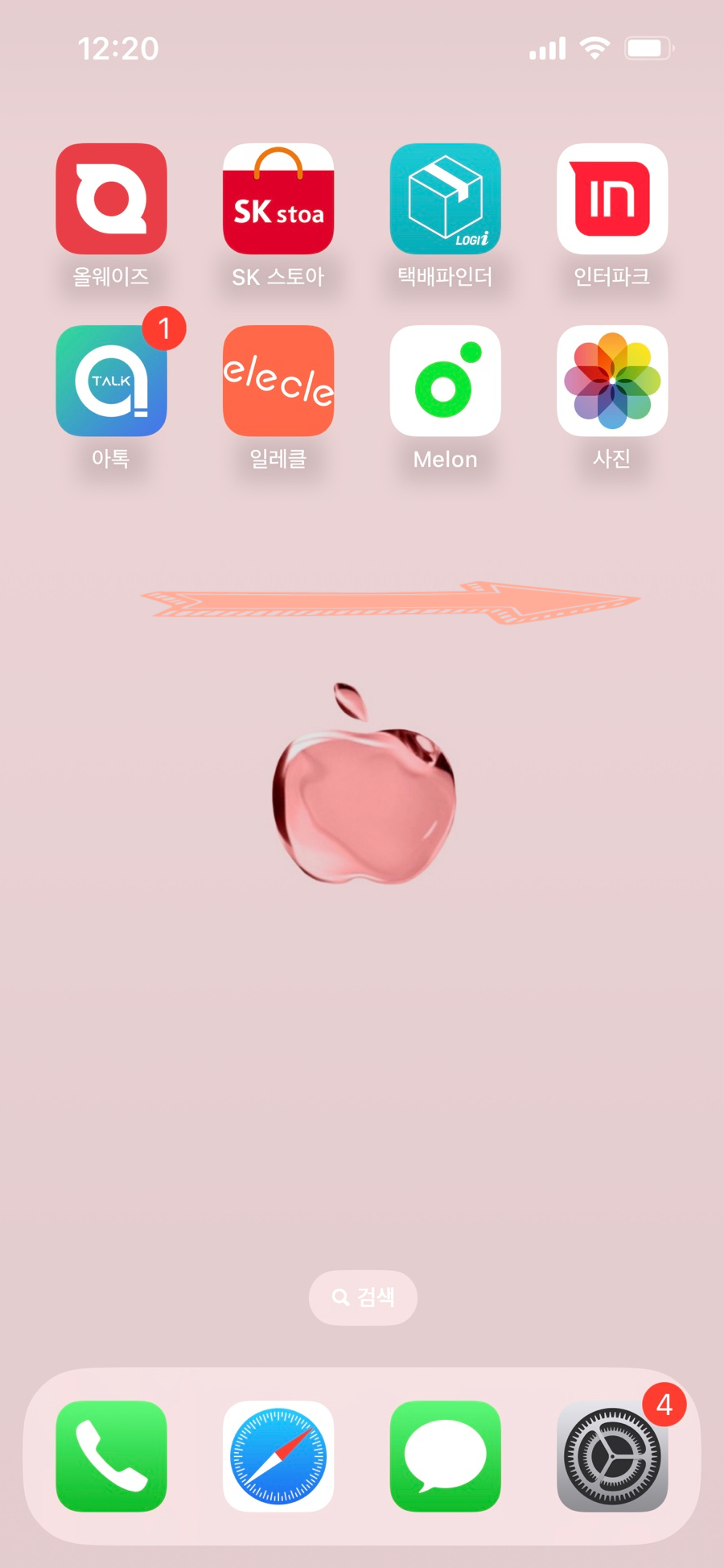Open the 인터파크 app
Screen dimensions: 724x1568
click(612, 199)
